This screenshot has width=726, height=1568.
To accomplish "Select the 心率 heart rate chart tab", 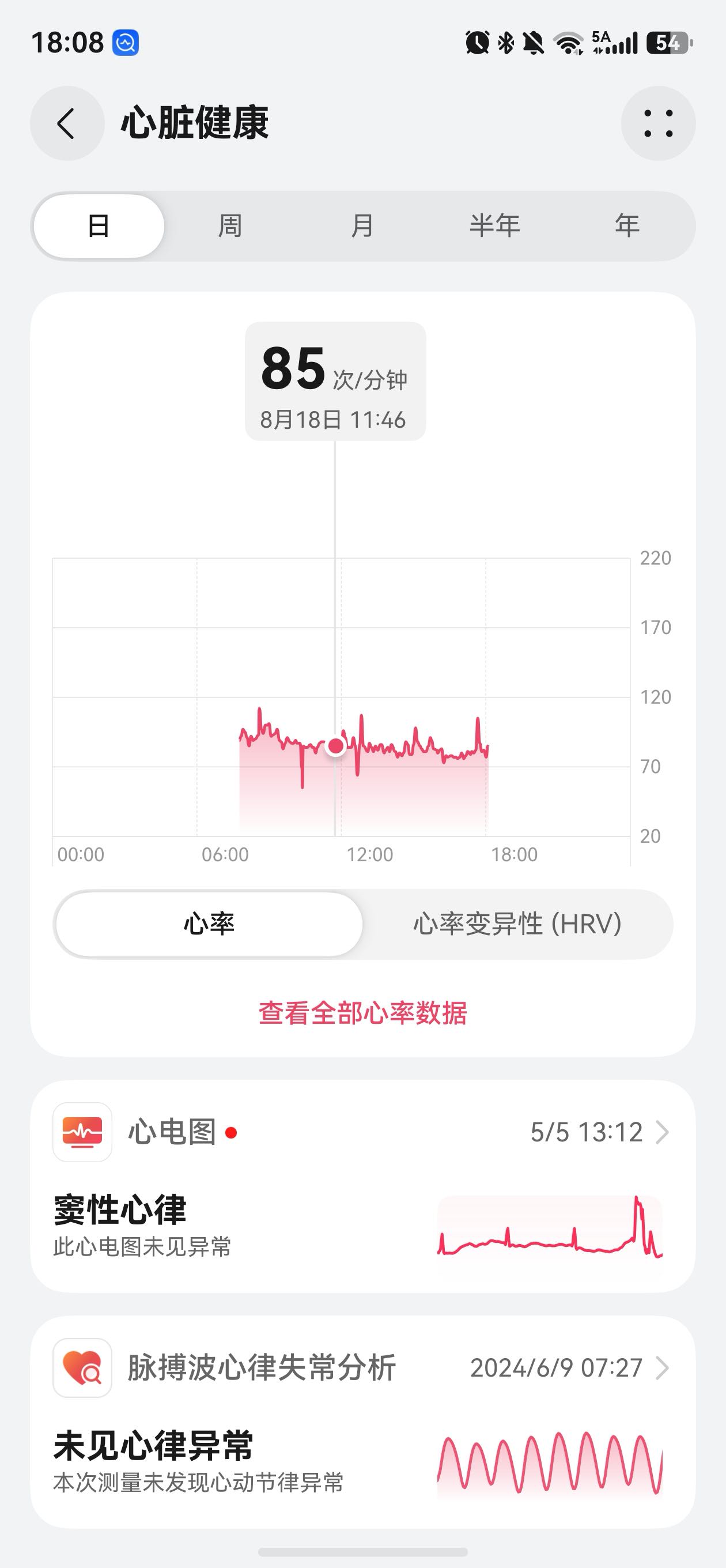I will coord(209,924).
